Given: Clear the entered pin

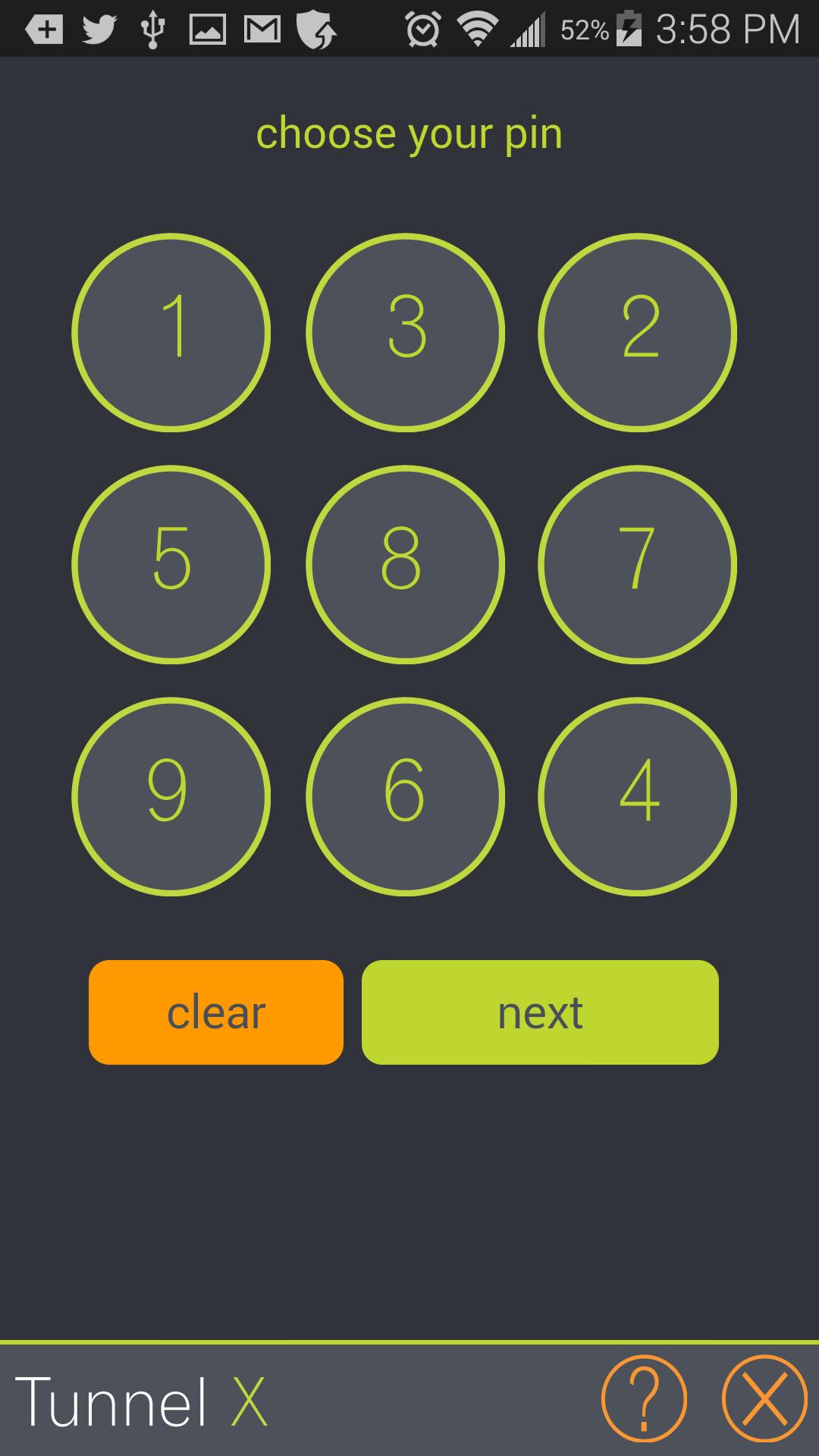Looking at the screenshot, I should [216, 1012].
